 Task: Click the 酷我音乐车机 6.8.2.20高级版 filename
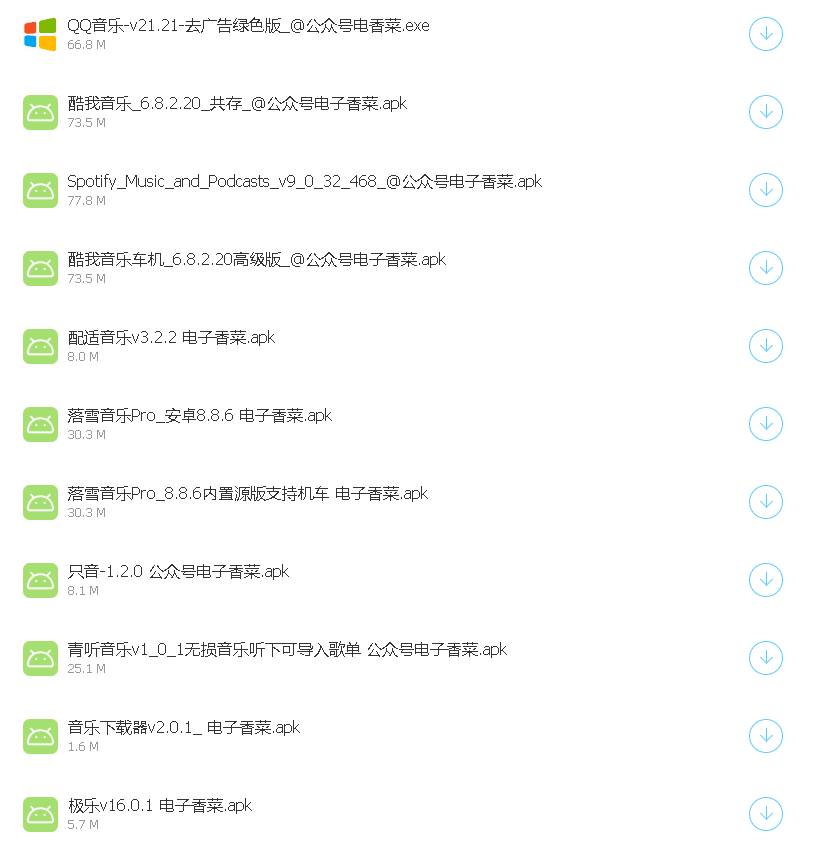click(256, 259)
